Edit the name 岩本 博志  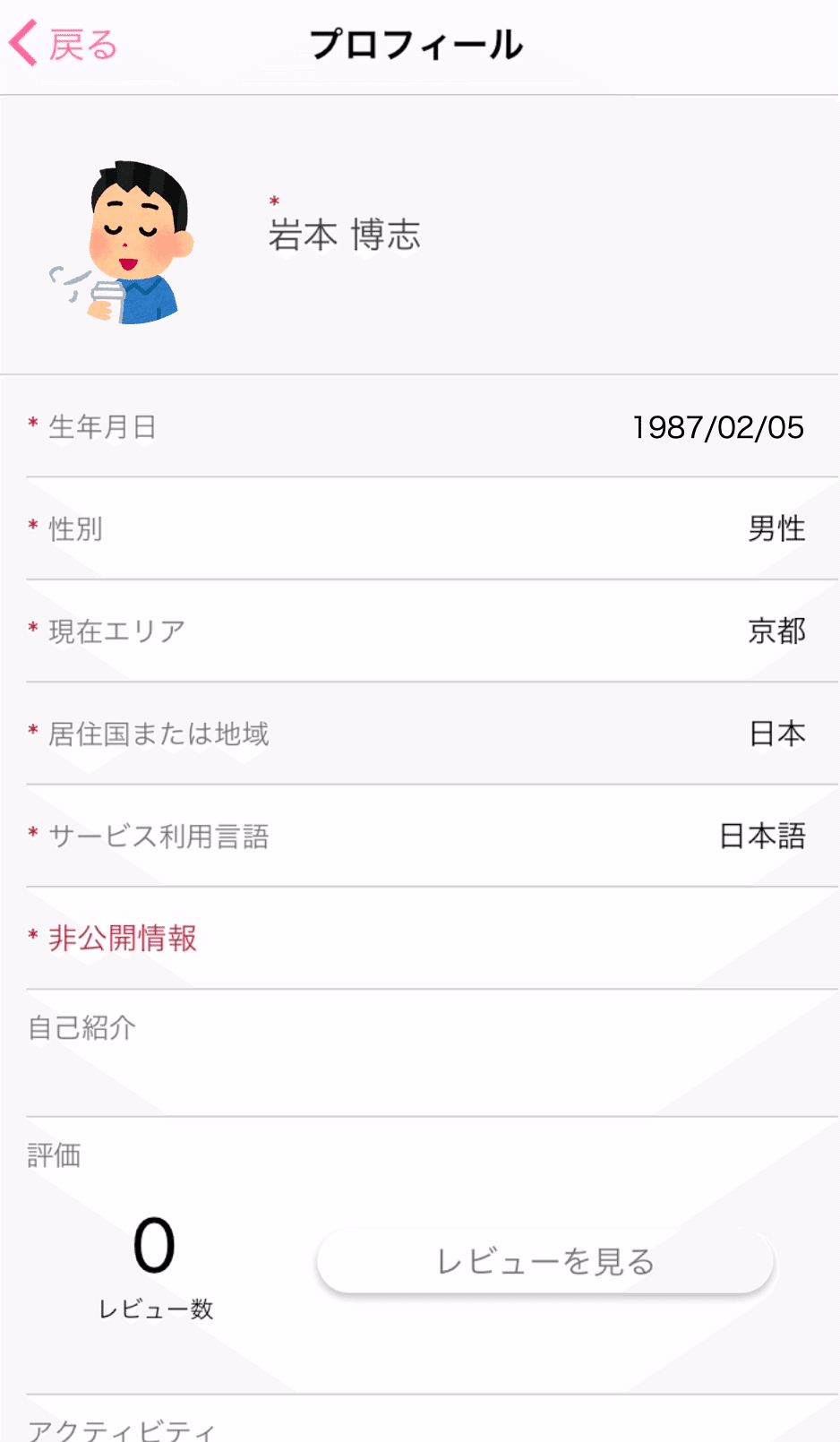tap(345, 236)
